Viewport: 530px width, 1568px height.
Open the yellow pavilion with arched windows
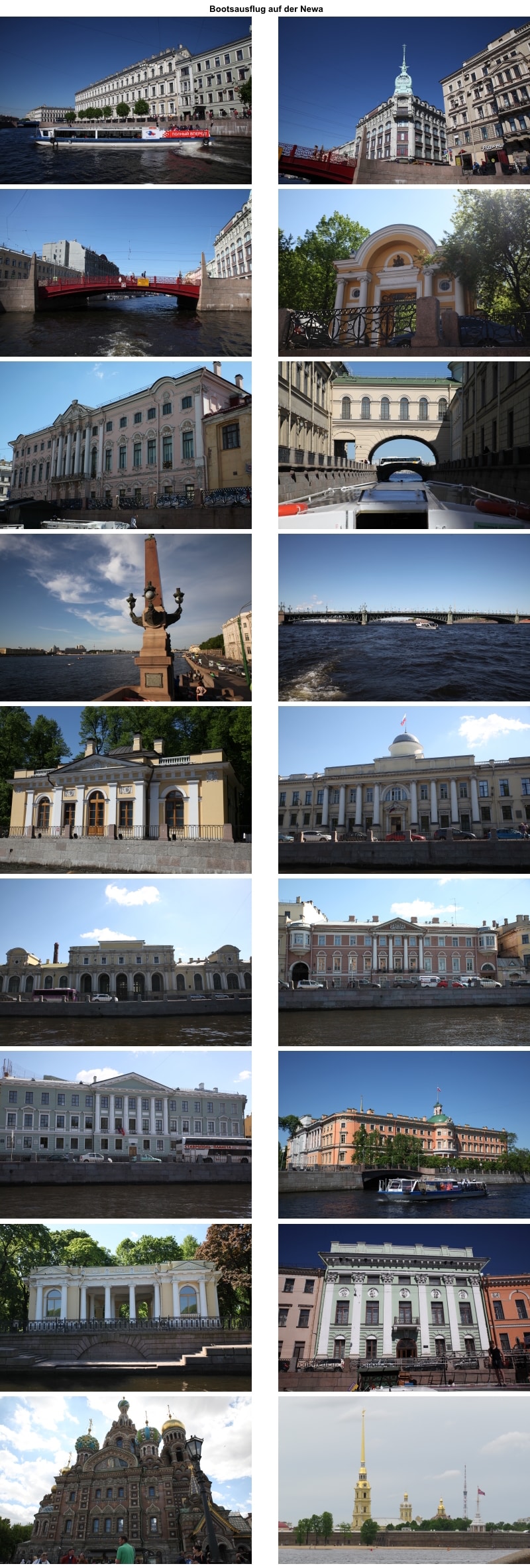pyautogui.click(x=126, y=790)
